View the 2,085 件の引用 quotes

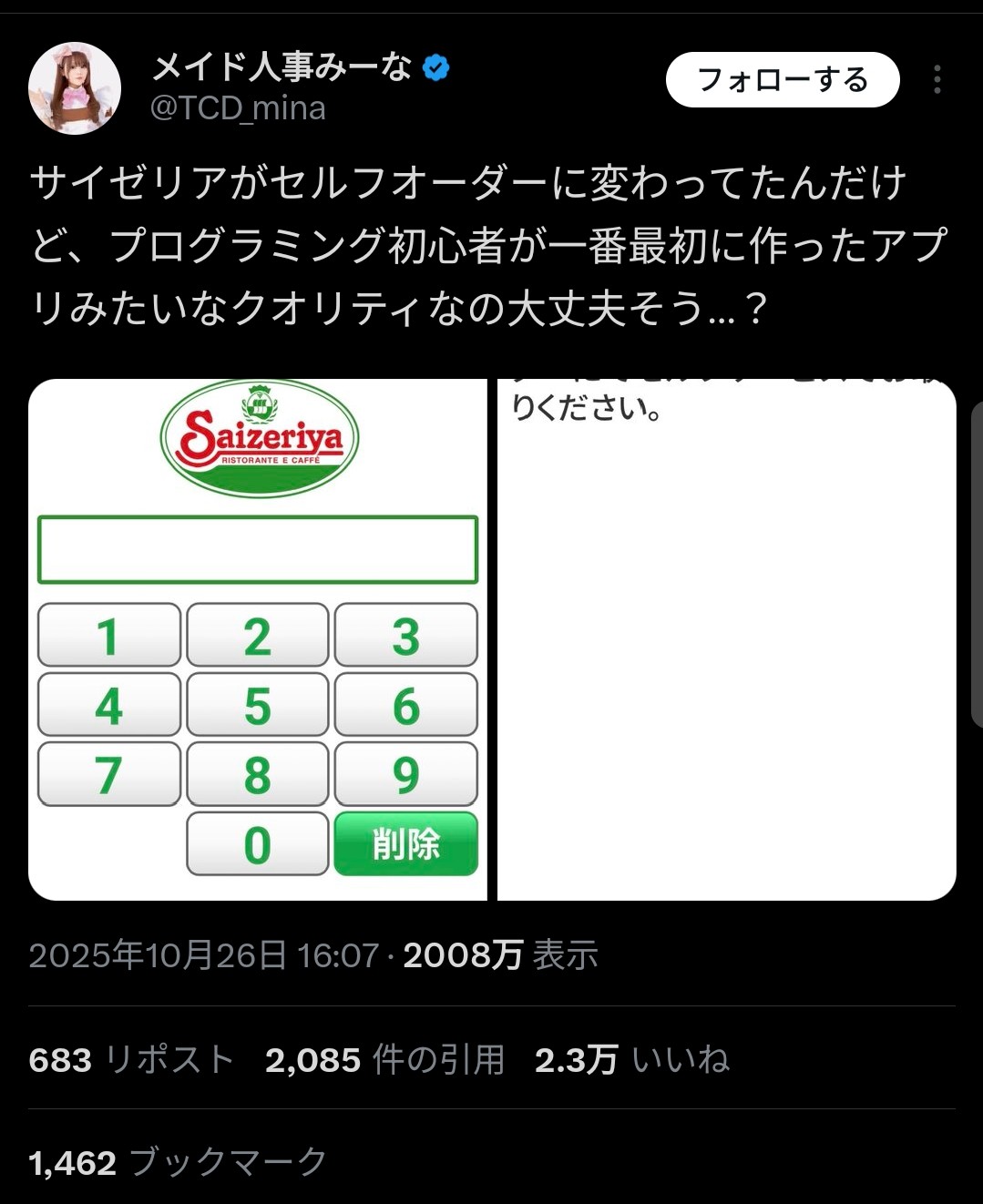tap(384, 1060)
